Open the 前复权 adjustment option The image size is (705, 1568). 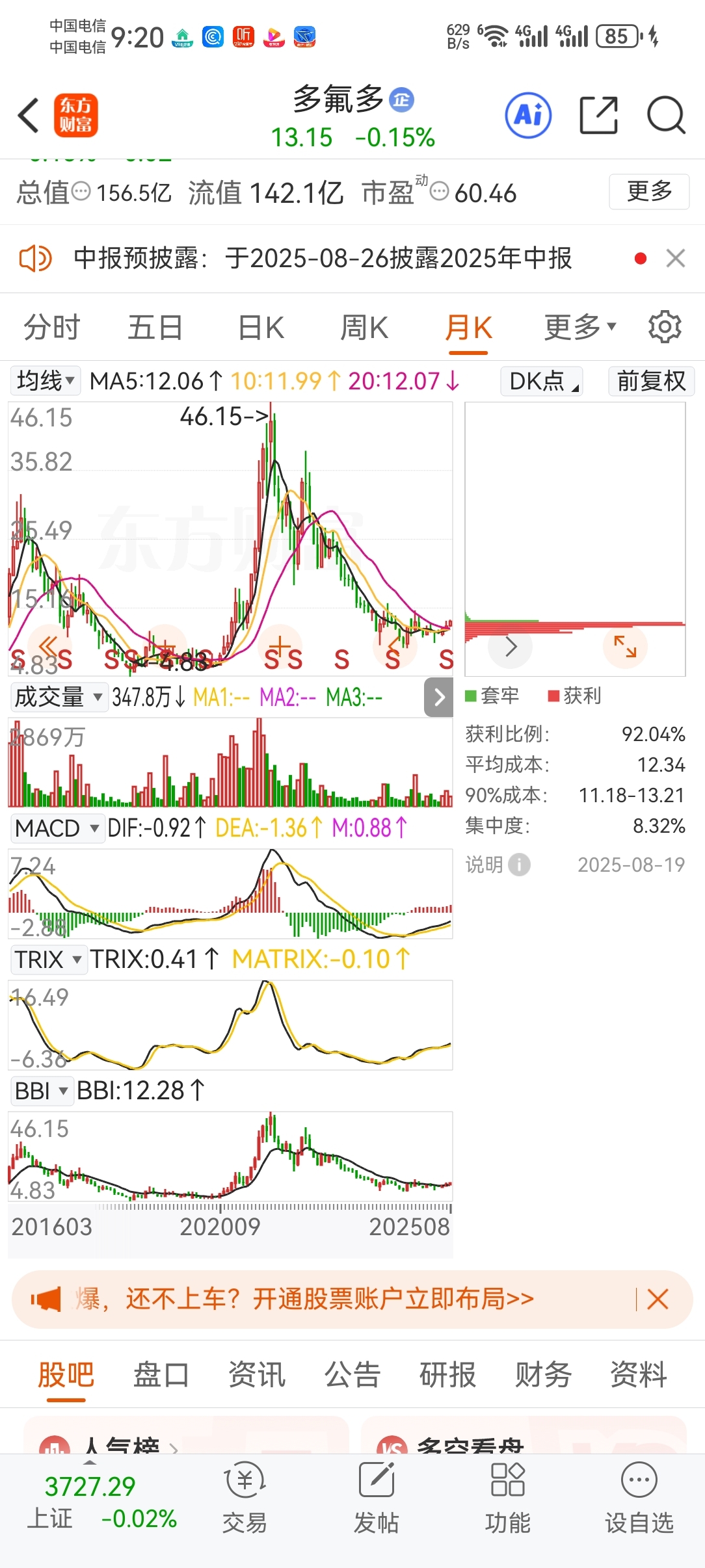651,381
